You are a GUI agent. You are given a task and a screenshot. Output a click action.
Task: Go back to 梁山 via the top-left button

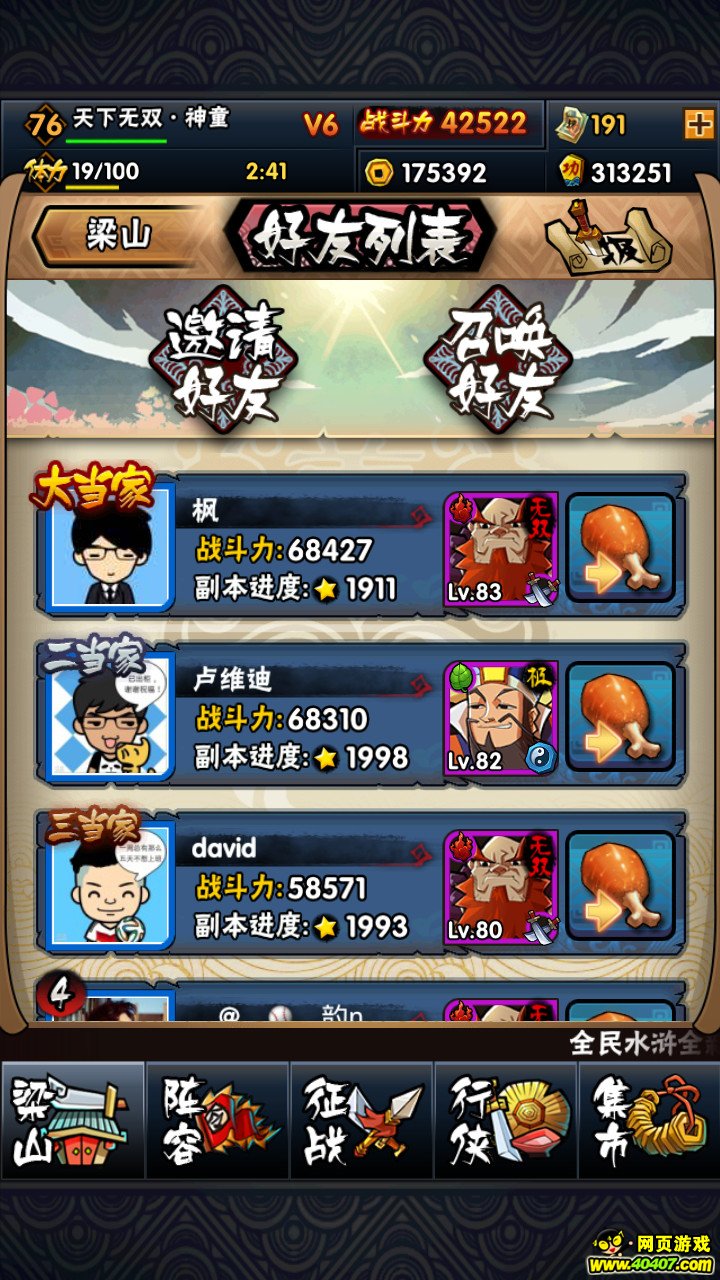(x=118, y=236)
